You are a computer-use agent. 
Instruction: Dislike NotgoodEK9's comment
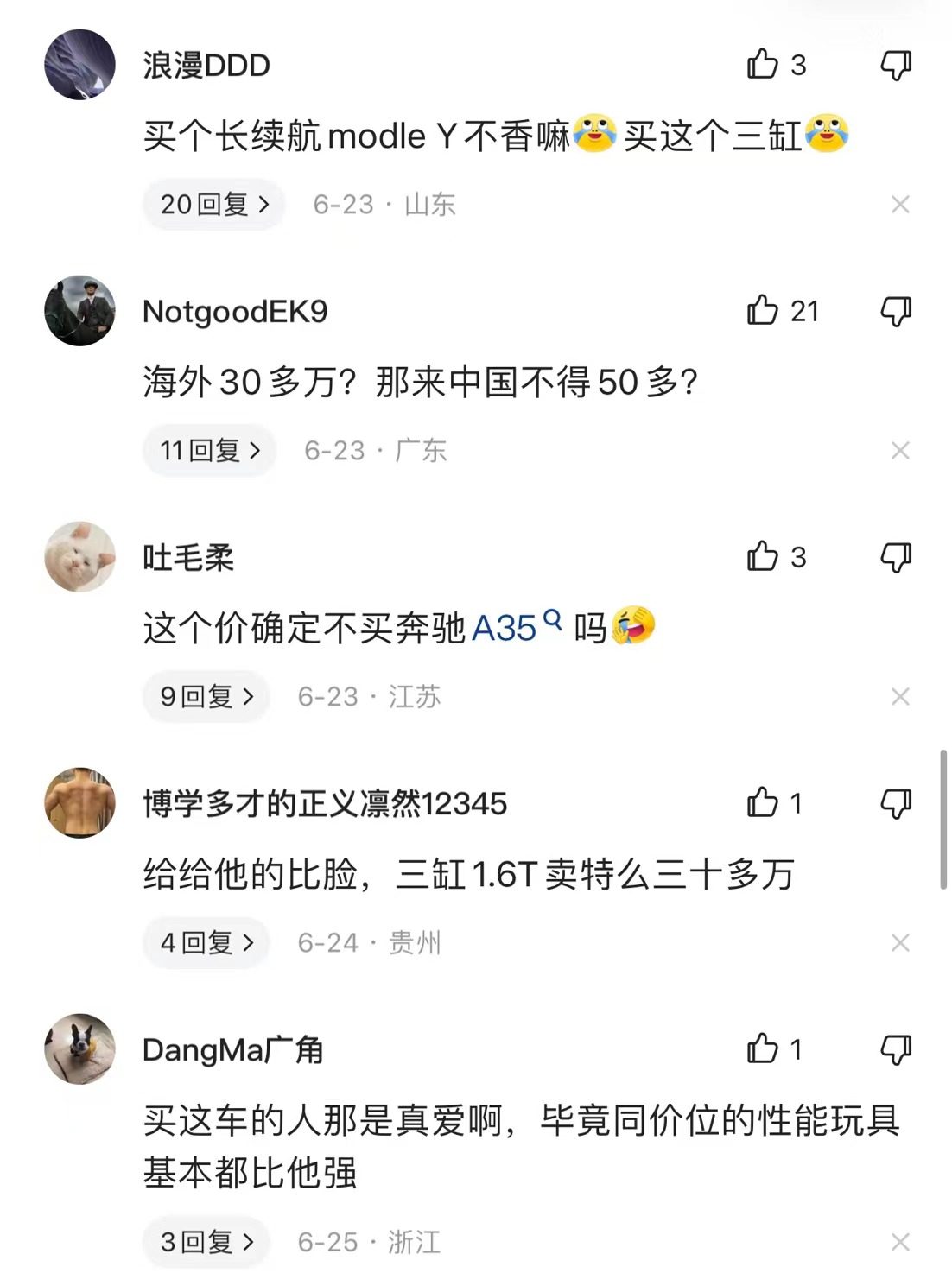(896, 311)
